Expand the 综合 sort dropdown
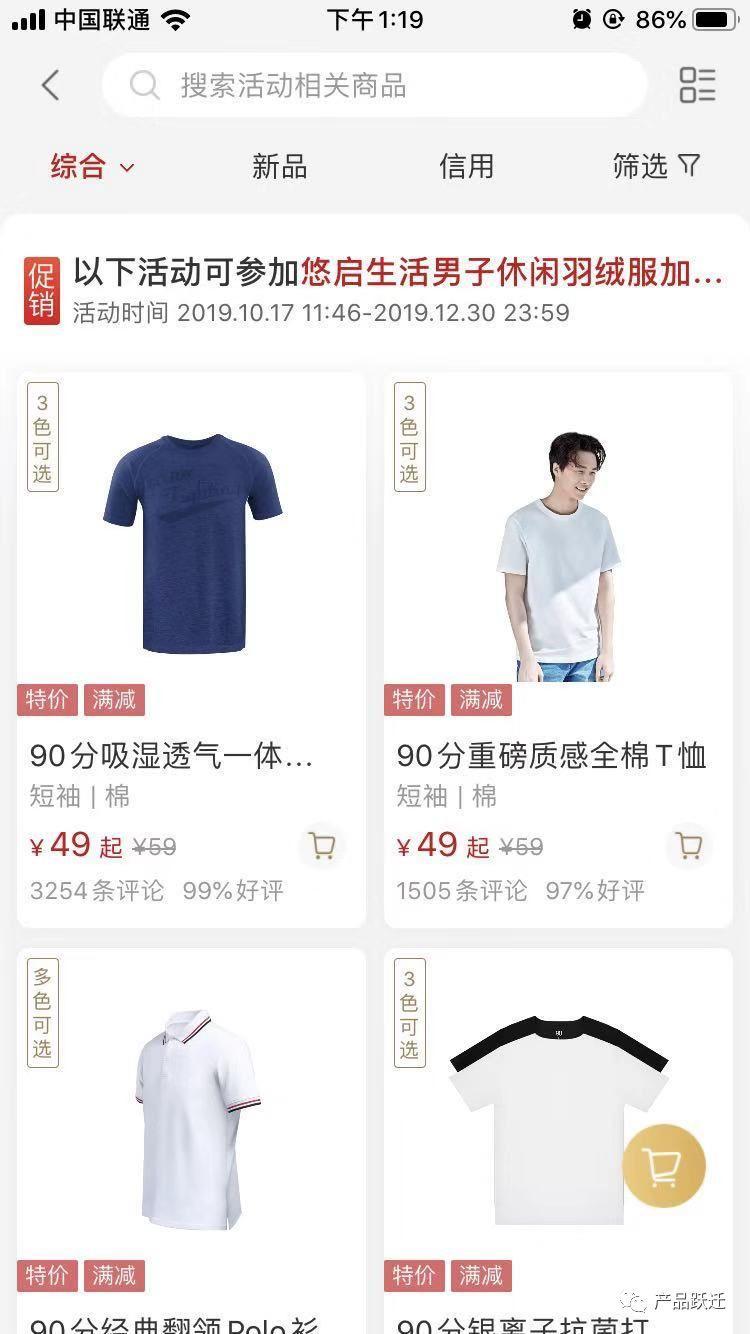This screenshot has width=750, height=1334. 92,166
